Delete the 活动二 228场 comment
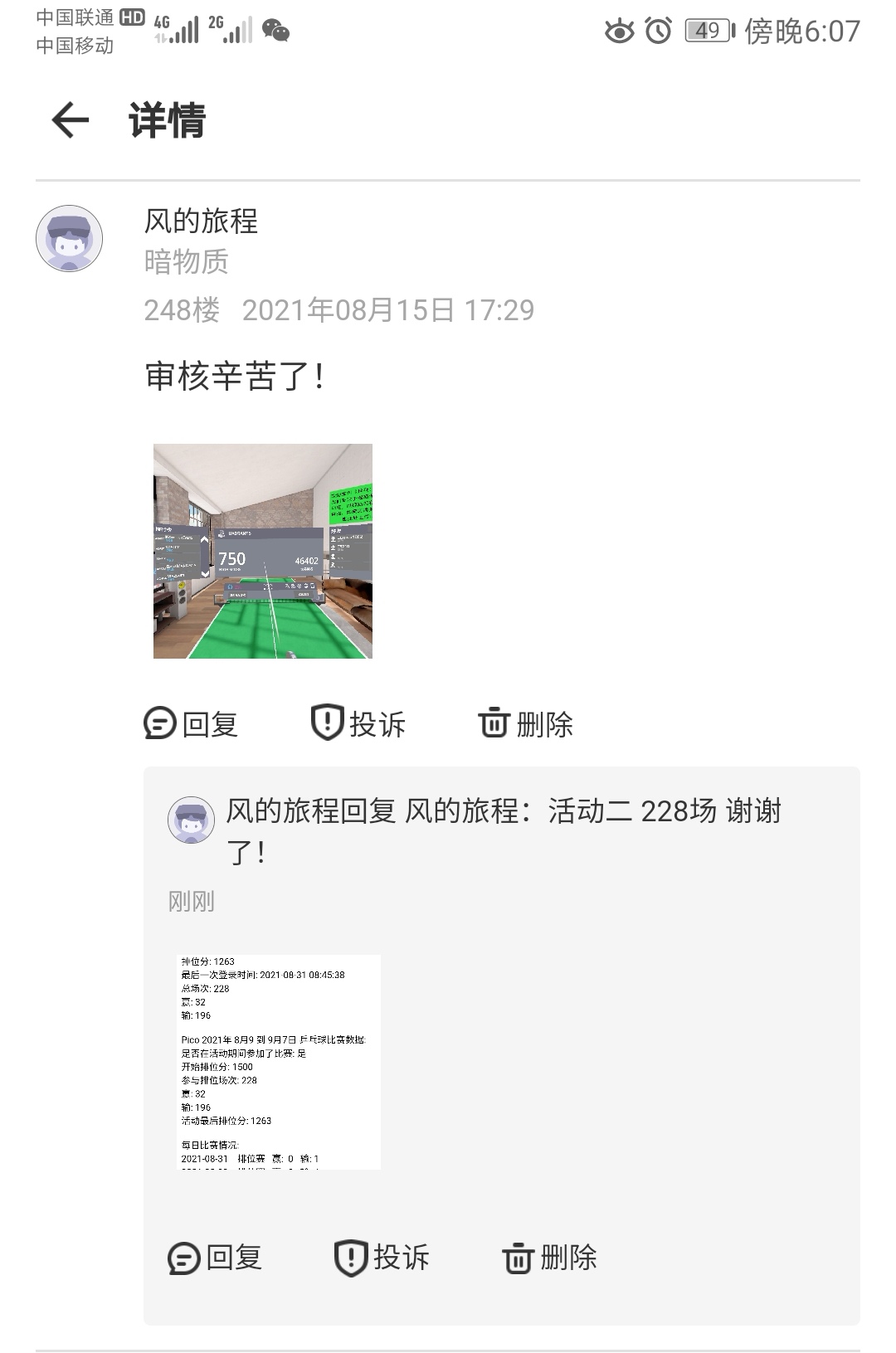 click(550, 1258)
